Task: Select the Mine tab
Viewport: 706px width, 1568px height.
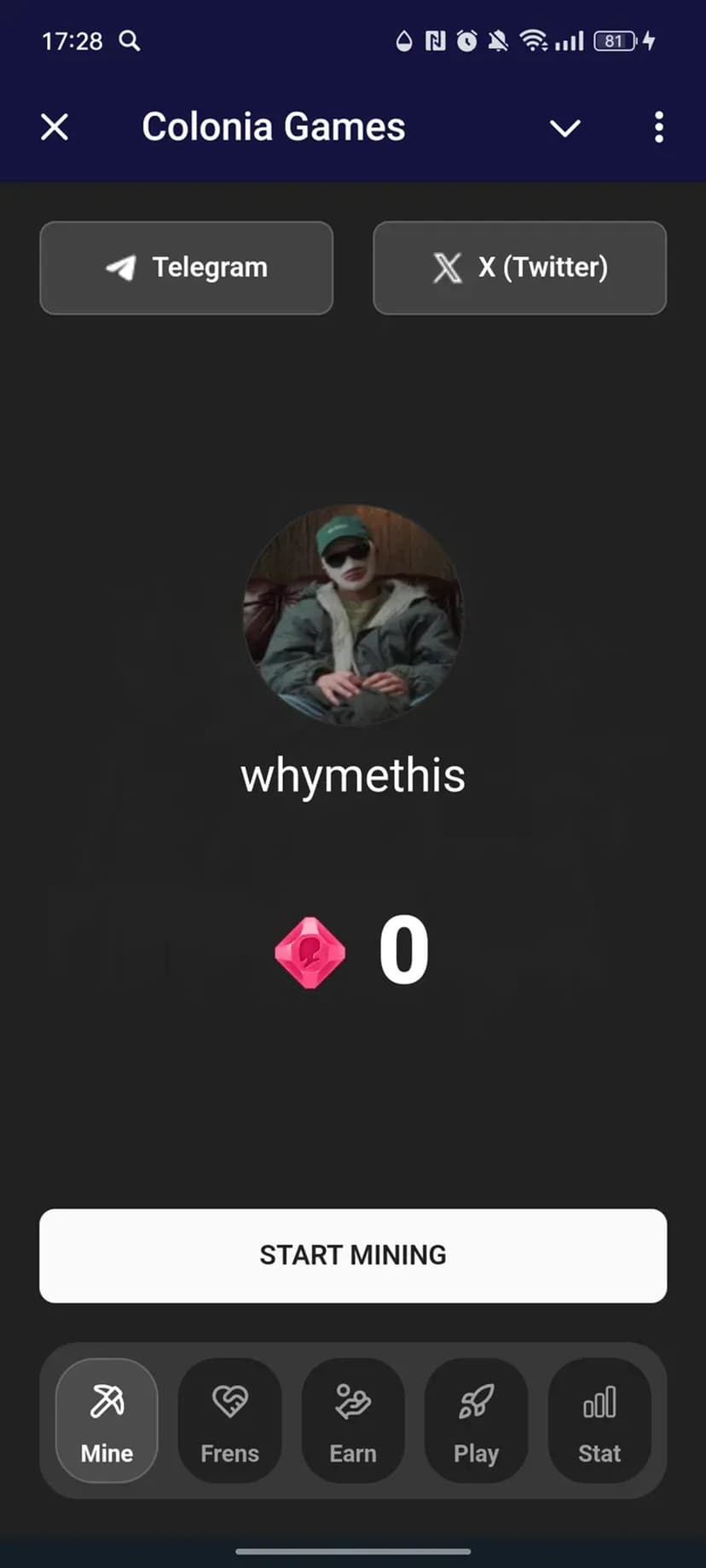Action: [x=107, y=1420]
